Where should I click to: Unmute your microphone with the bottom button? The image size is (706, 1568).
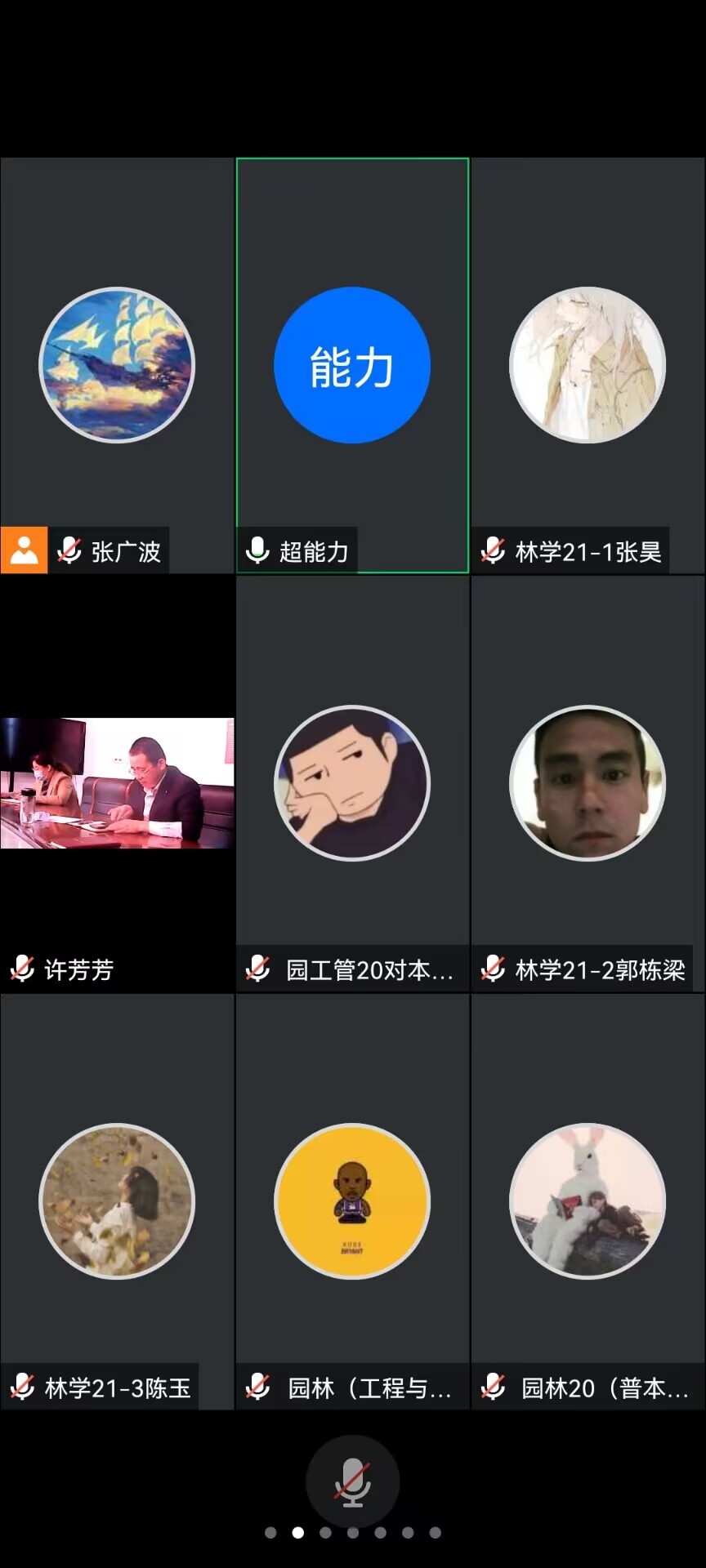[352, 1481]
